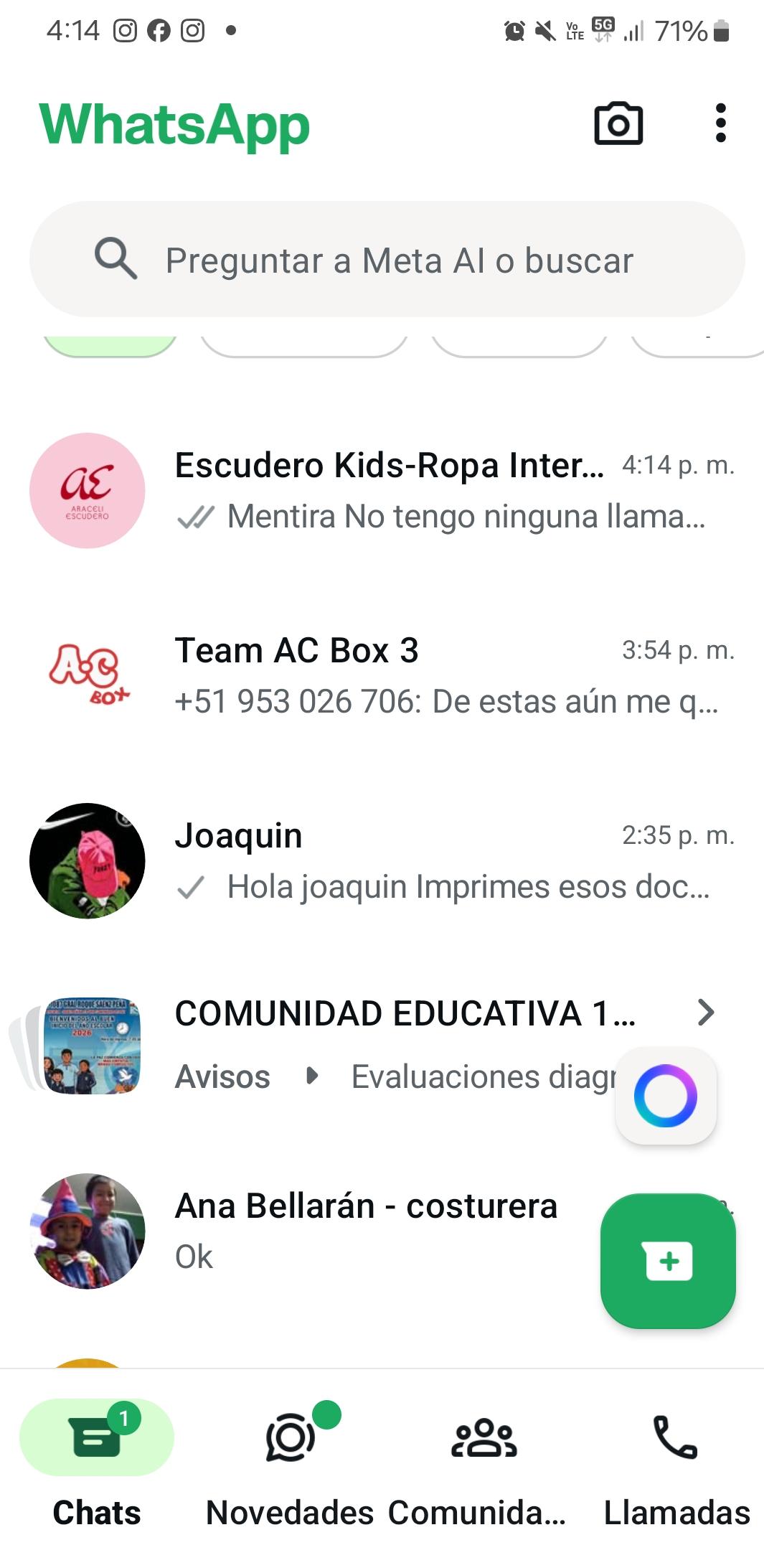Open the camera icon
Screen dimensions: 764x1568
tap(618, 124)
